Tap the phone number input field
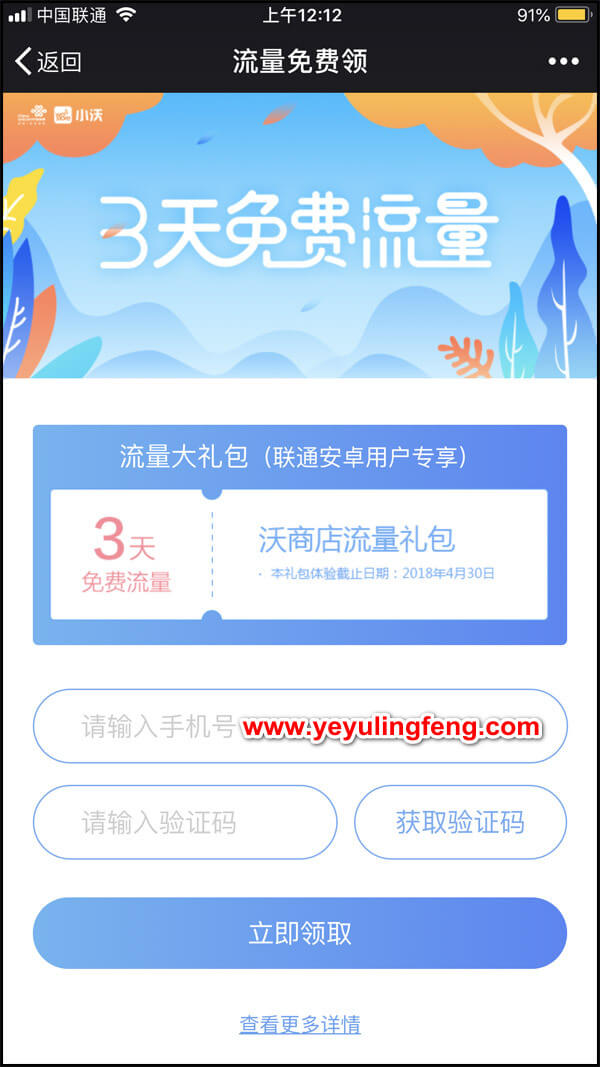This screenshot has width=600, height=1067. tap(160, 726)
